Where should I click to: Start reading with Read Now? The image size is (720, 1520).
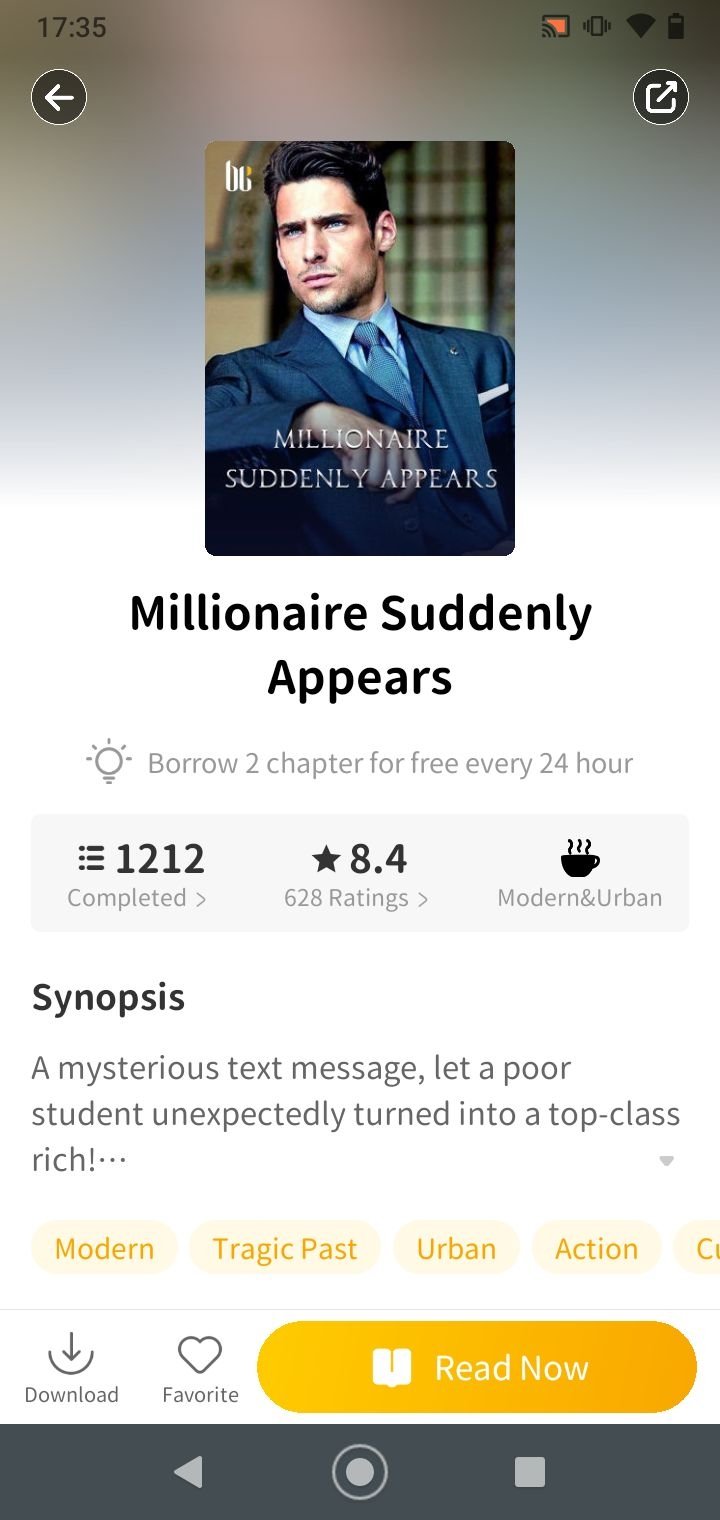(477, 1367)
